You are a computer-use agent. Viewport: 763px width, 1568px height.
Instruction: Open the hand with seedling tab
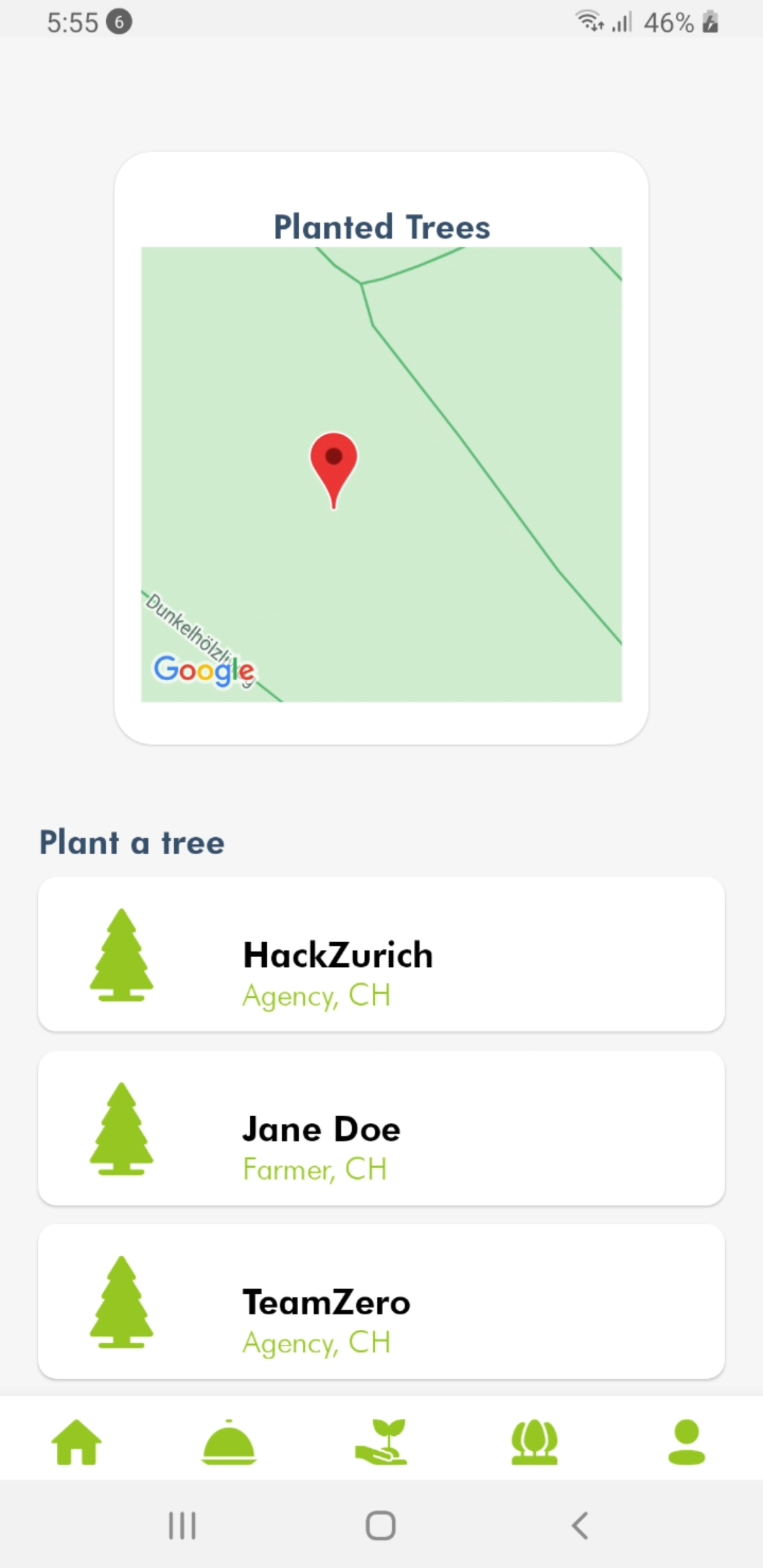tap(381, 1442)
